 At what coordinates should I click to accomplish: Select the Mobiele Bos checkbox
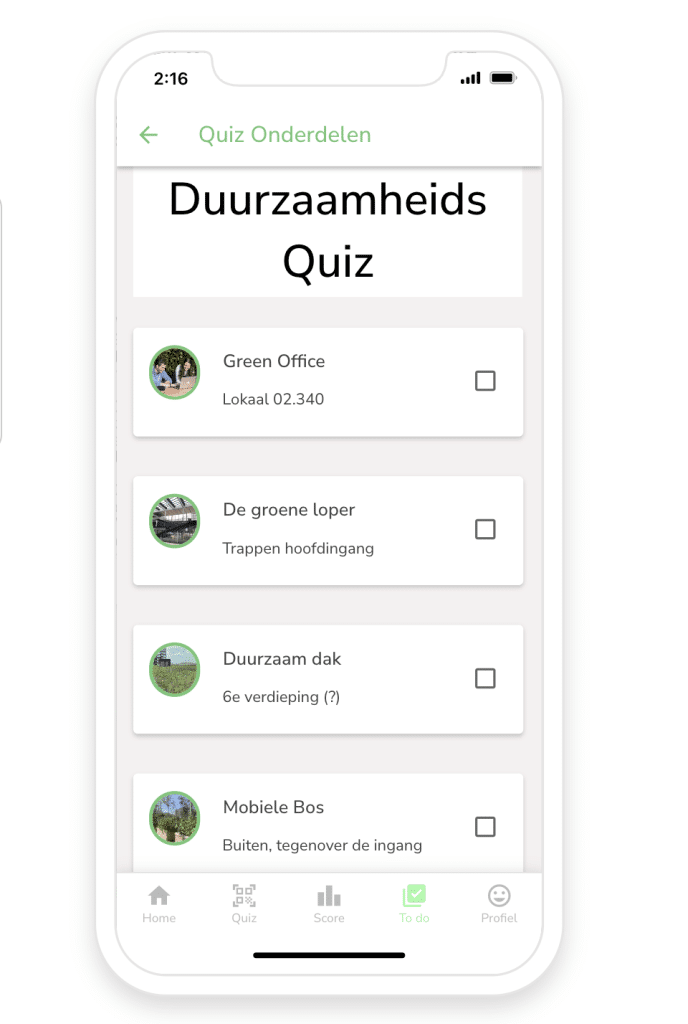click(x=485, y=827)
